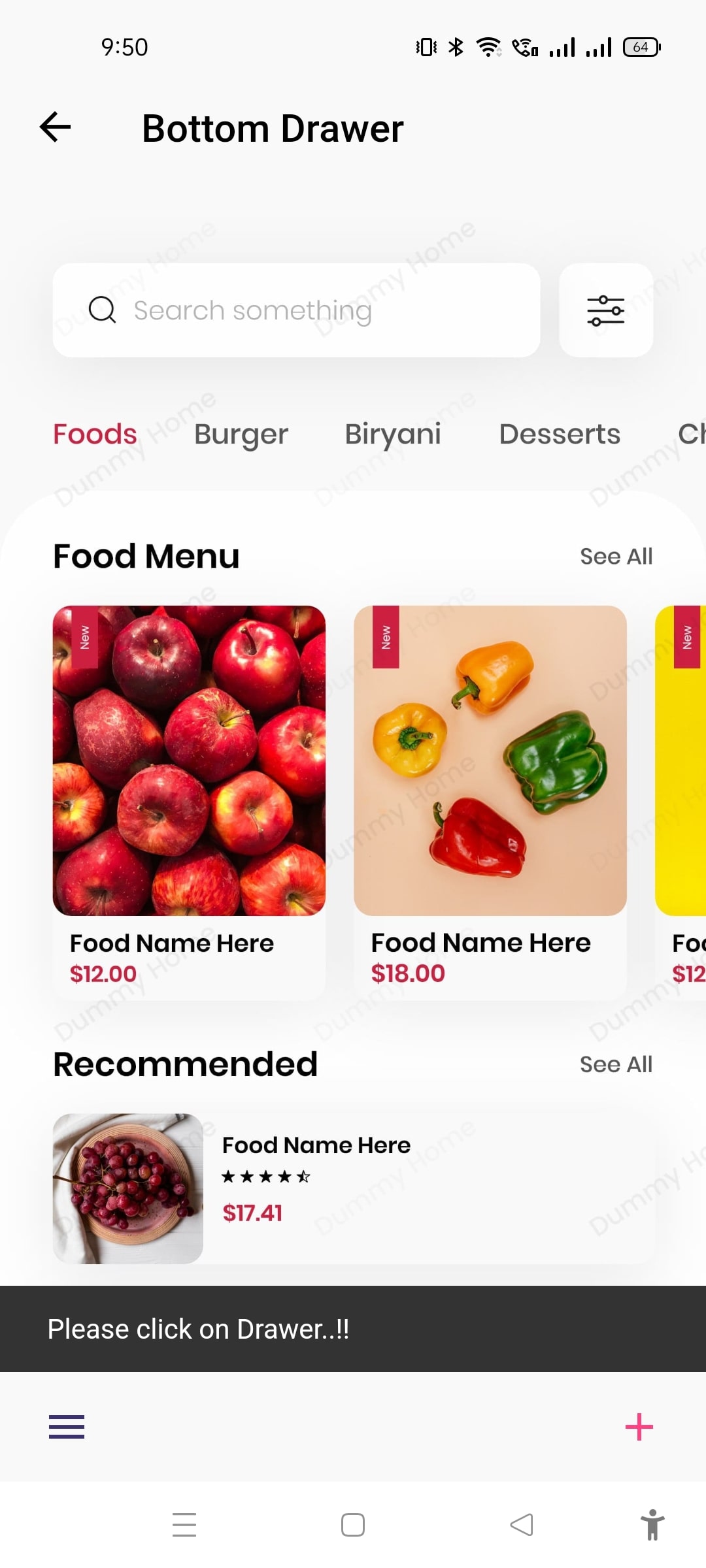See all Recommended items
The height and width of the screenshot is (1568, 706).
[616, 1064]
